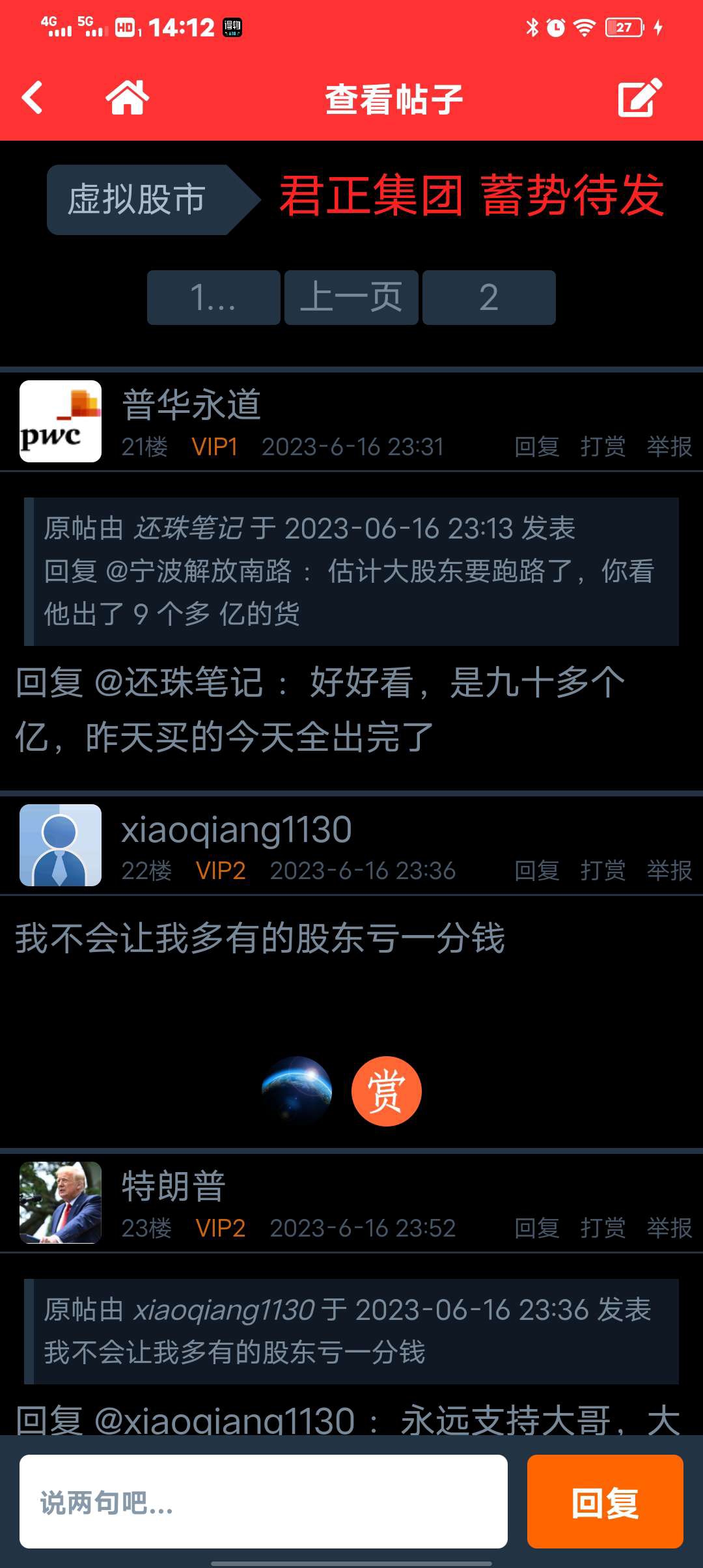
Task: Tap 打赏 on xiaoqiang1130's post
Action: coord(603,871)
